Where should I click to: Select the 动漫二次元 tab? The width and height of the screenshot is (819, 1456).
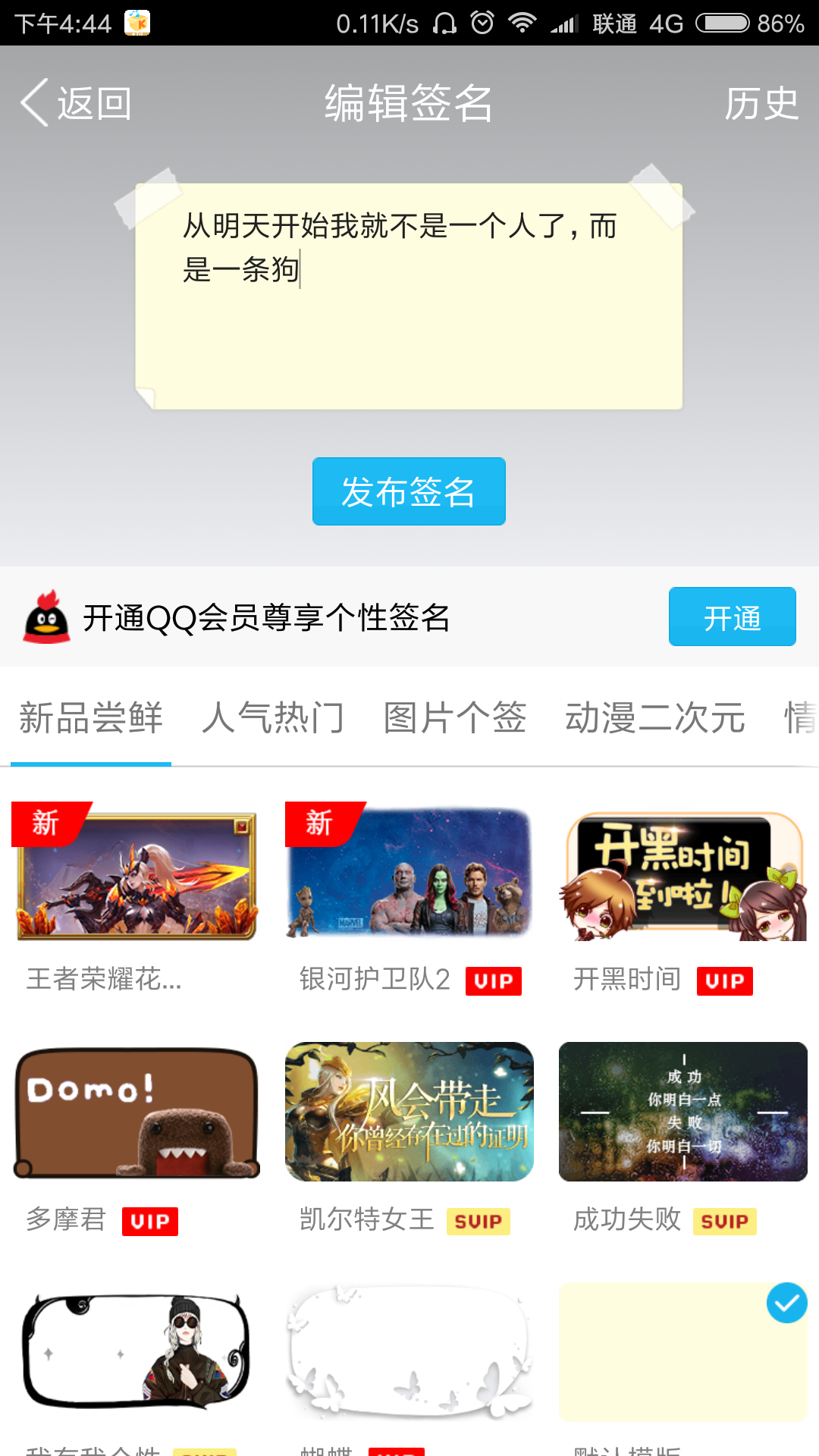[655, 717]
